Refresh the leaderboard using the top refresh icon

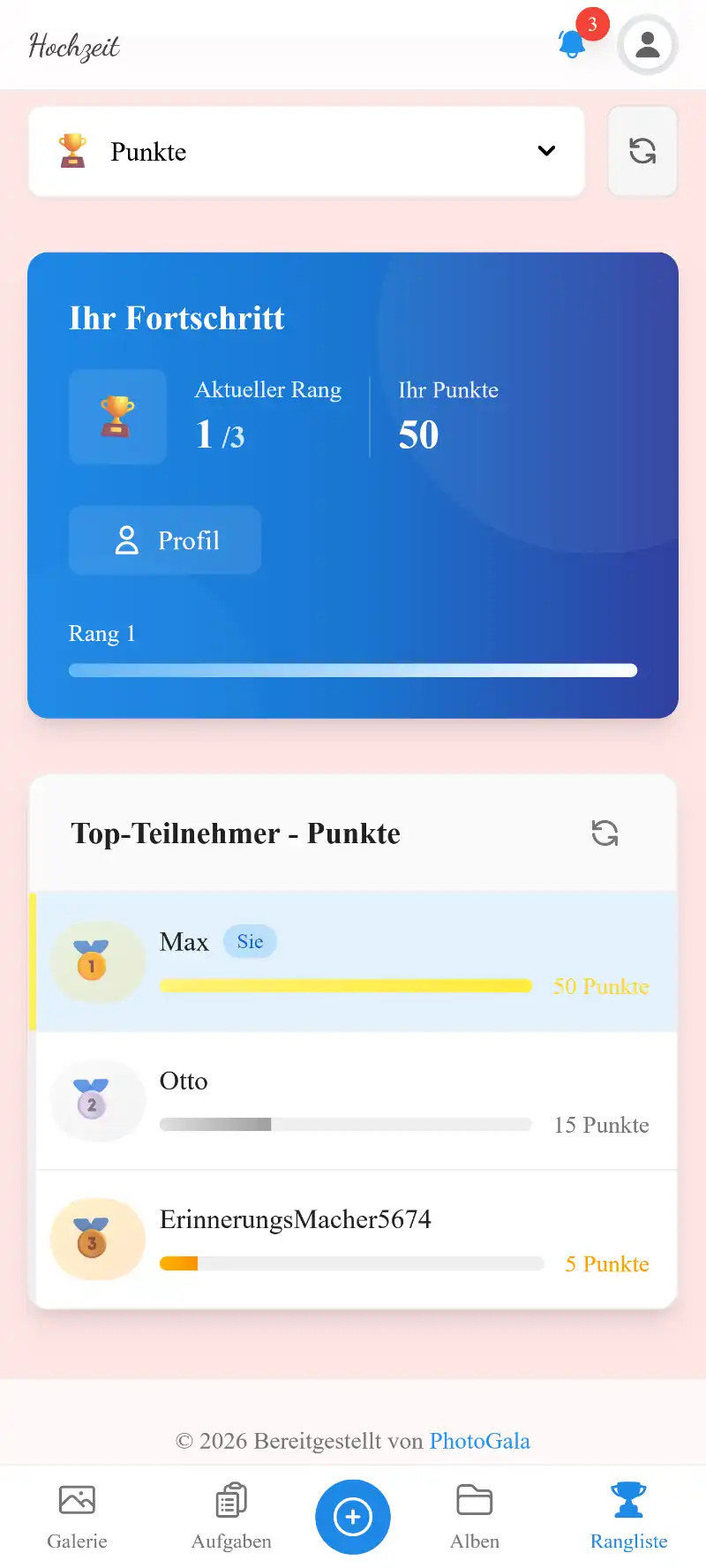[x=642, y=151]
